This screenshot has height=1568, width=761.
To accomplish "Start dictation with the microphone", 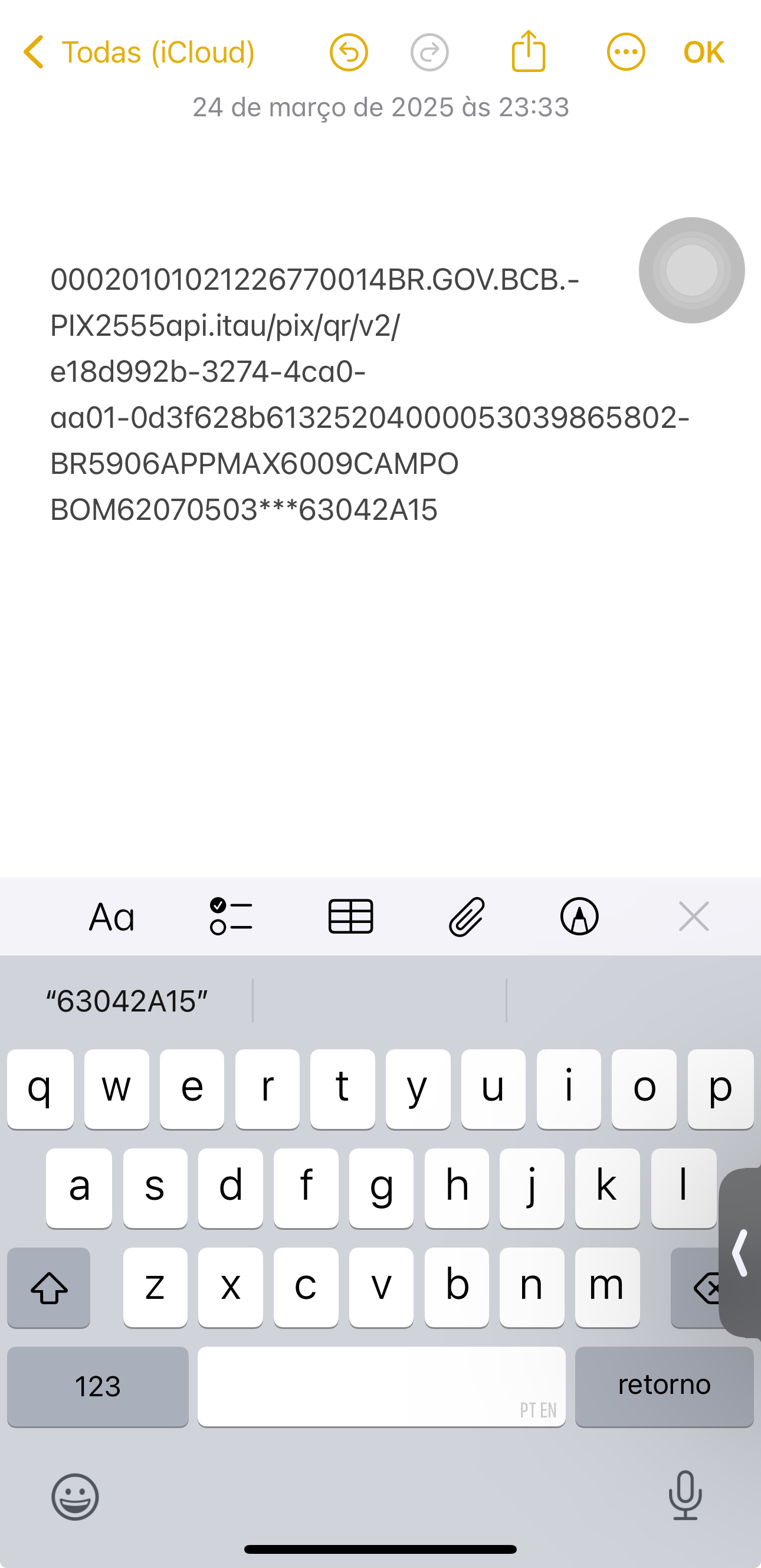I will point(685,1495).
